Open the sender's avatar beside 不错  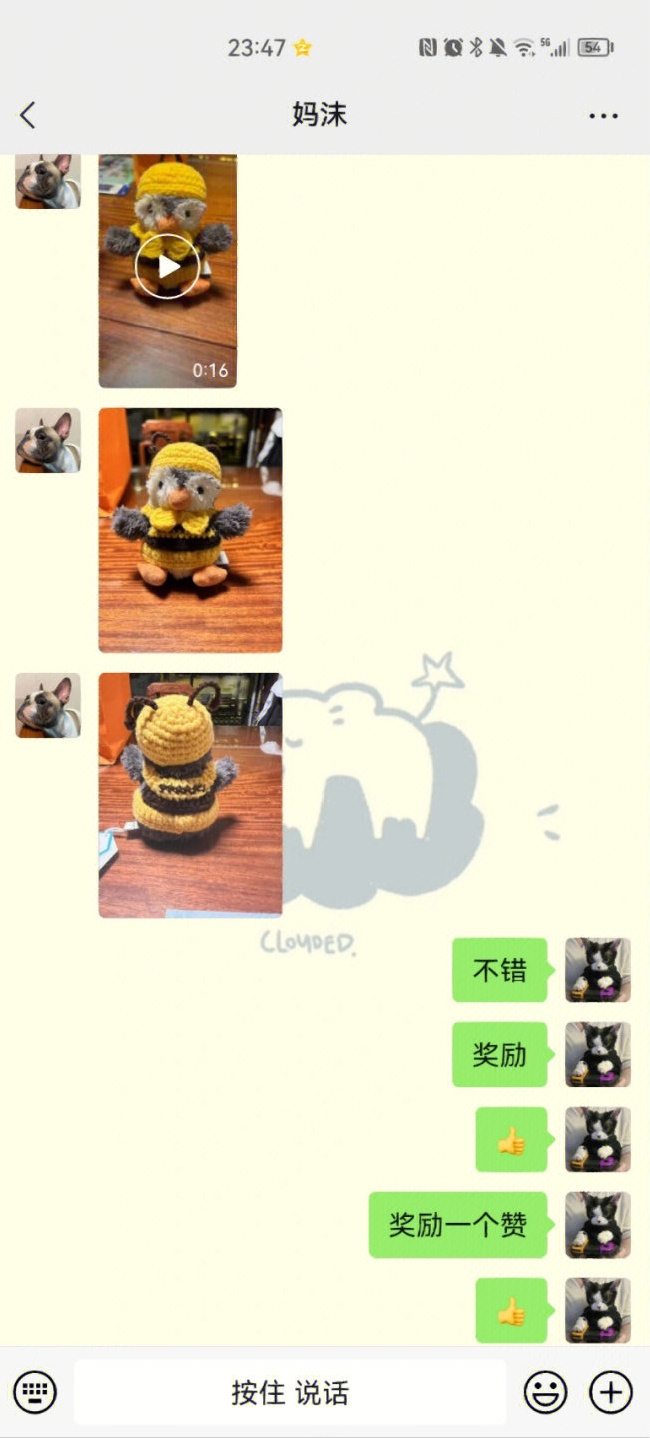pos(598,970)
